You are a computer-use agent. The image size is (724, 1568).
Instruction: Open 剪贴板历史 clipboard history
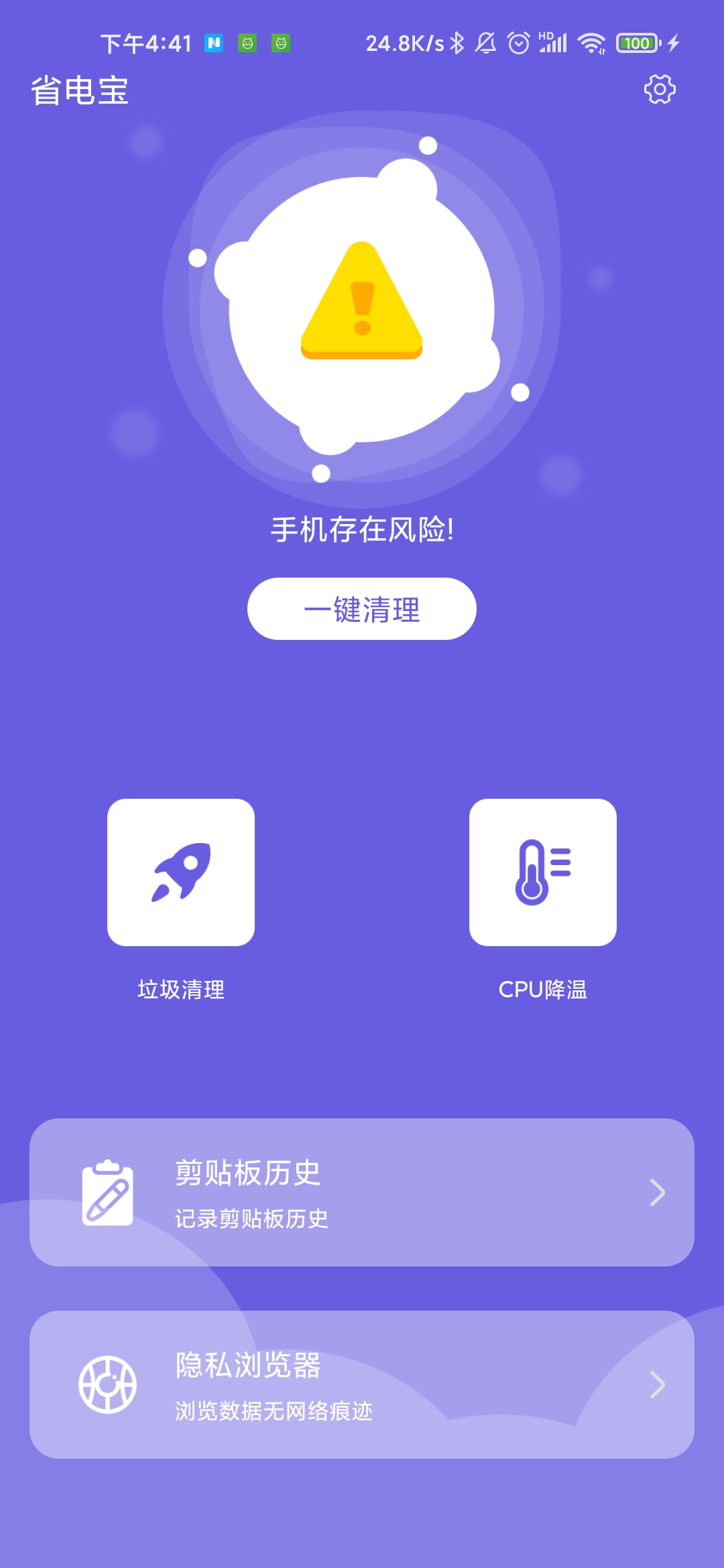pos(362,1192)
